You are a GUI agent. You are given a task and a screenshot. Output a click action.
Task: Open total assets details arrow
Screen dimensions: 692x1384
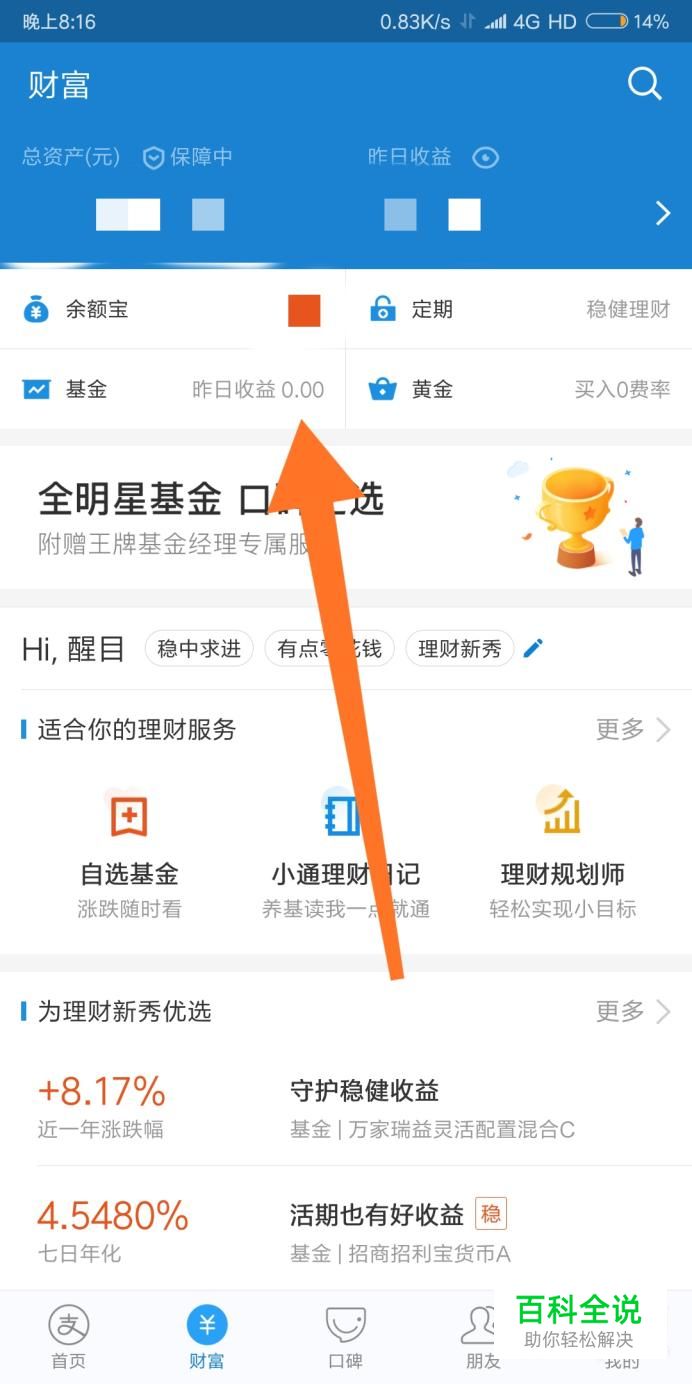pos(662,213)
